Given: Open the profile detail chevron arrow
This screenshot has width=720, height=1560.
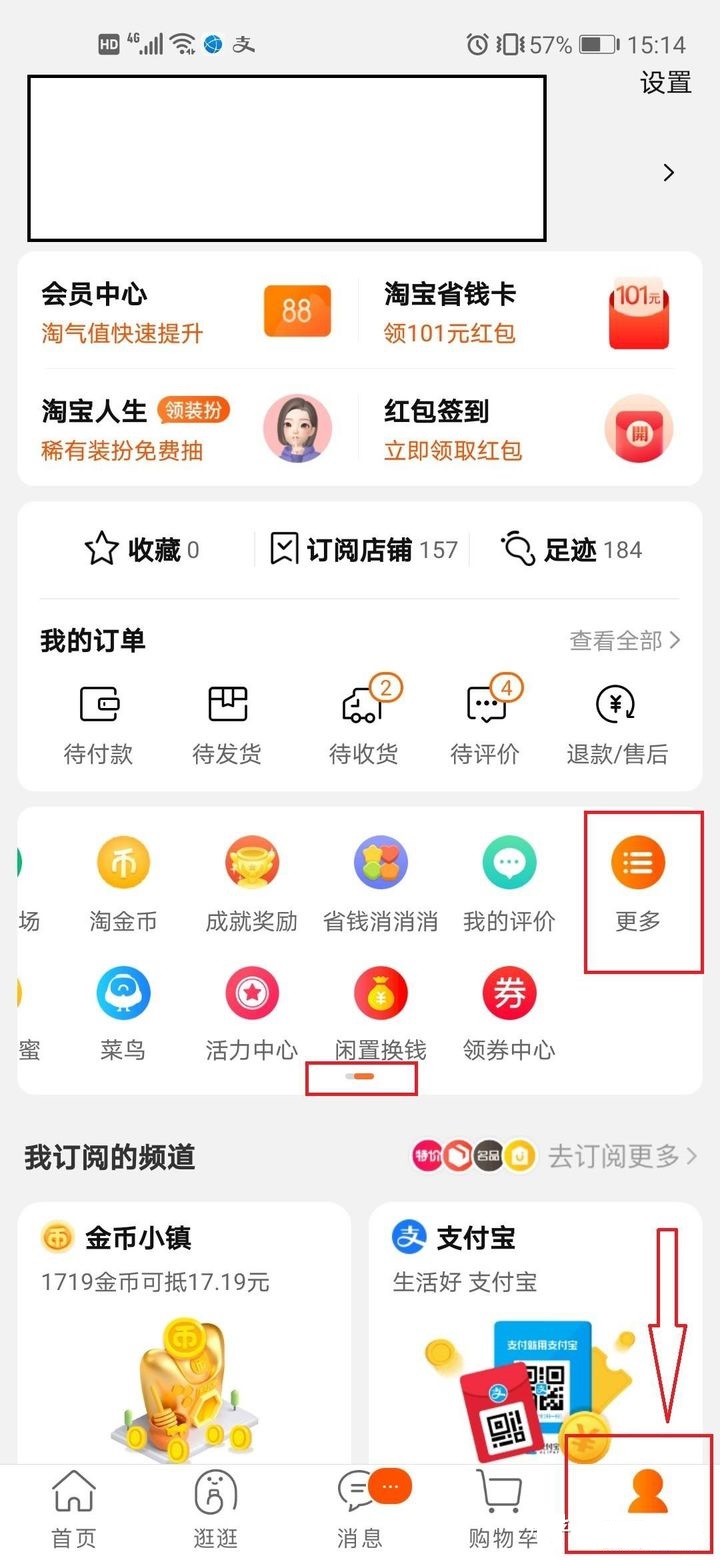Looking at the screenshot, I should [668, 172].
